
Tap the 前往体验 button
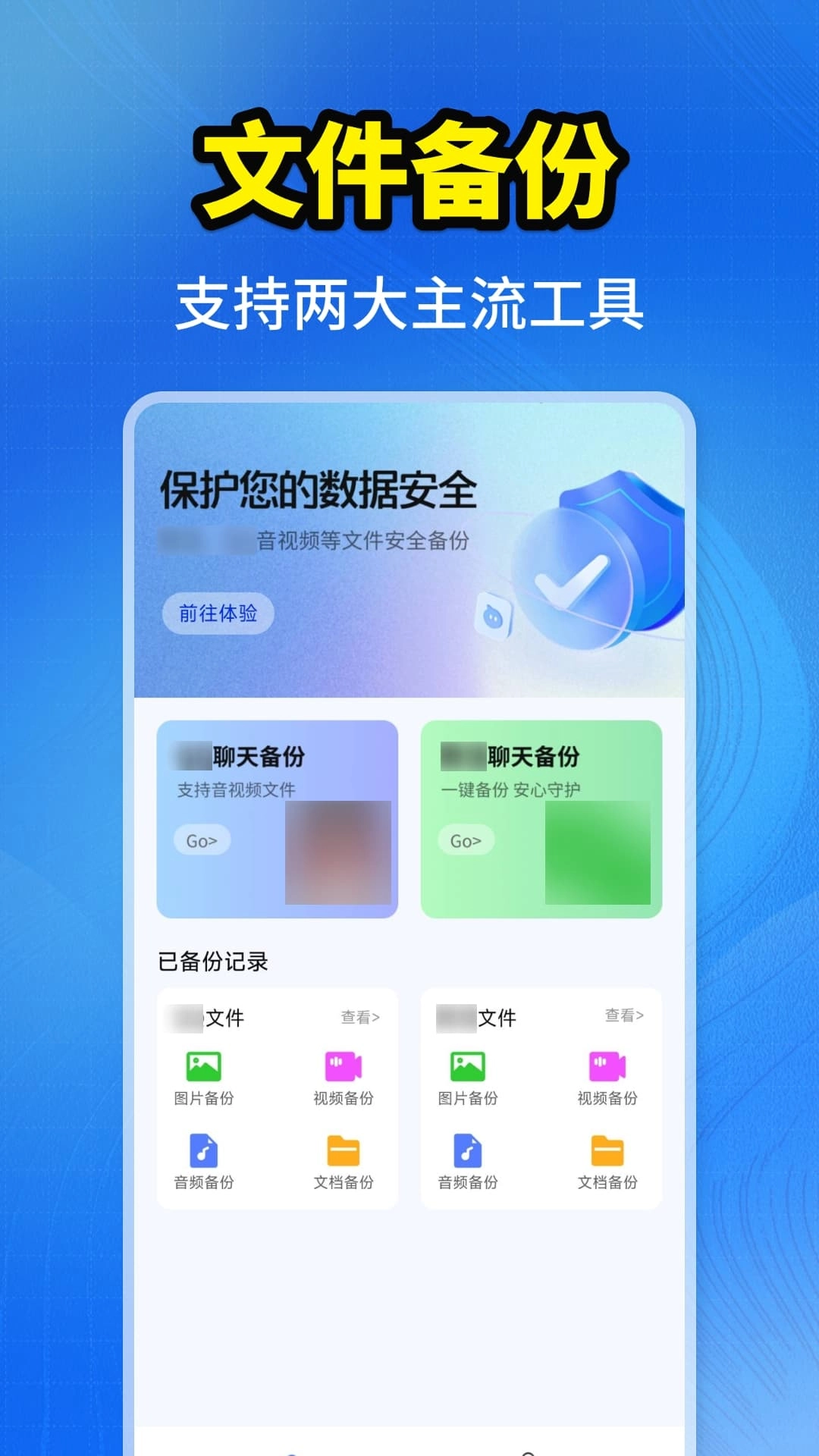(x=218, y=613)
